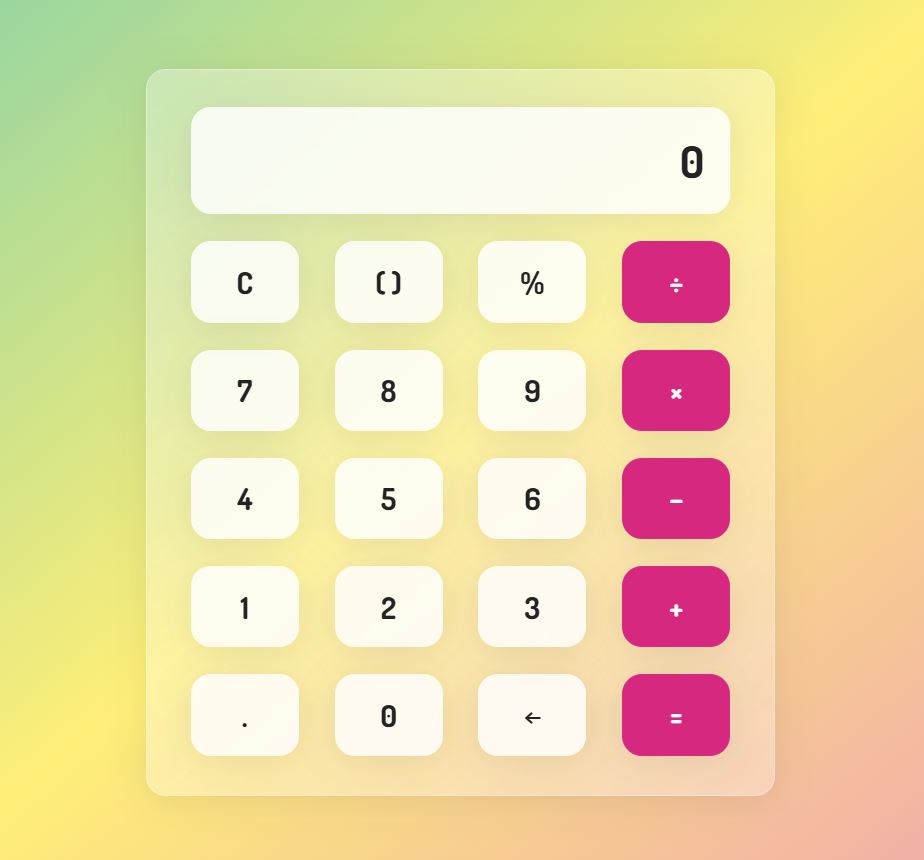Tap the 3 key
This screenshot has height=860, width=924.
pos(532,607)
